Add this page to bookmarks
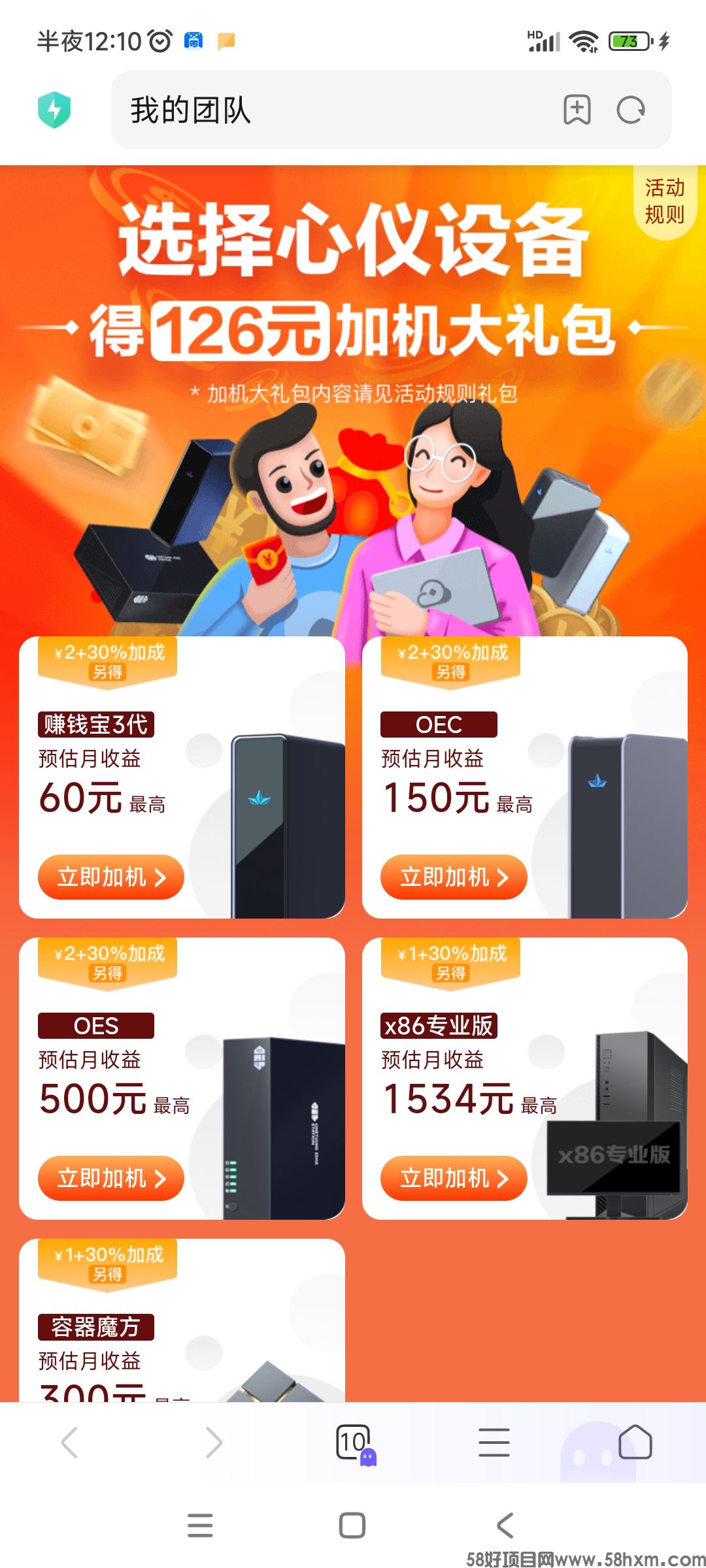The width and height of the screenshot is (706, 1568). pyautogui.click(x=577, y=110)
